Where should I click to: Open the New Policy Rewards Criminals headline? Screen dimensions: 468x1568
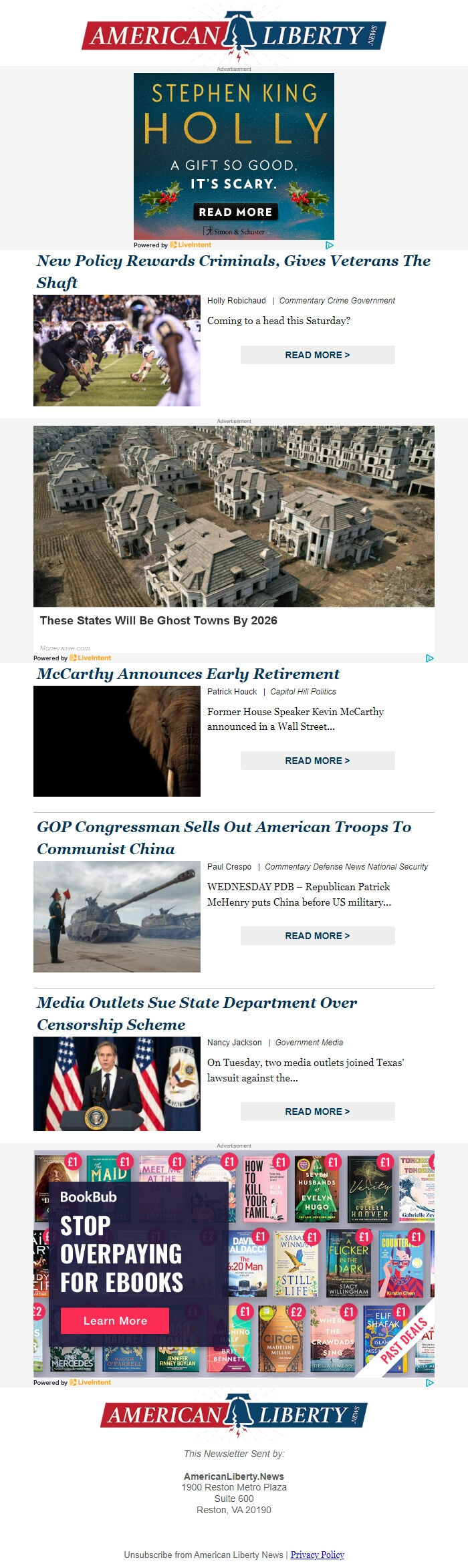click(x=233, y=271)
